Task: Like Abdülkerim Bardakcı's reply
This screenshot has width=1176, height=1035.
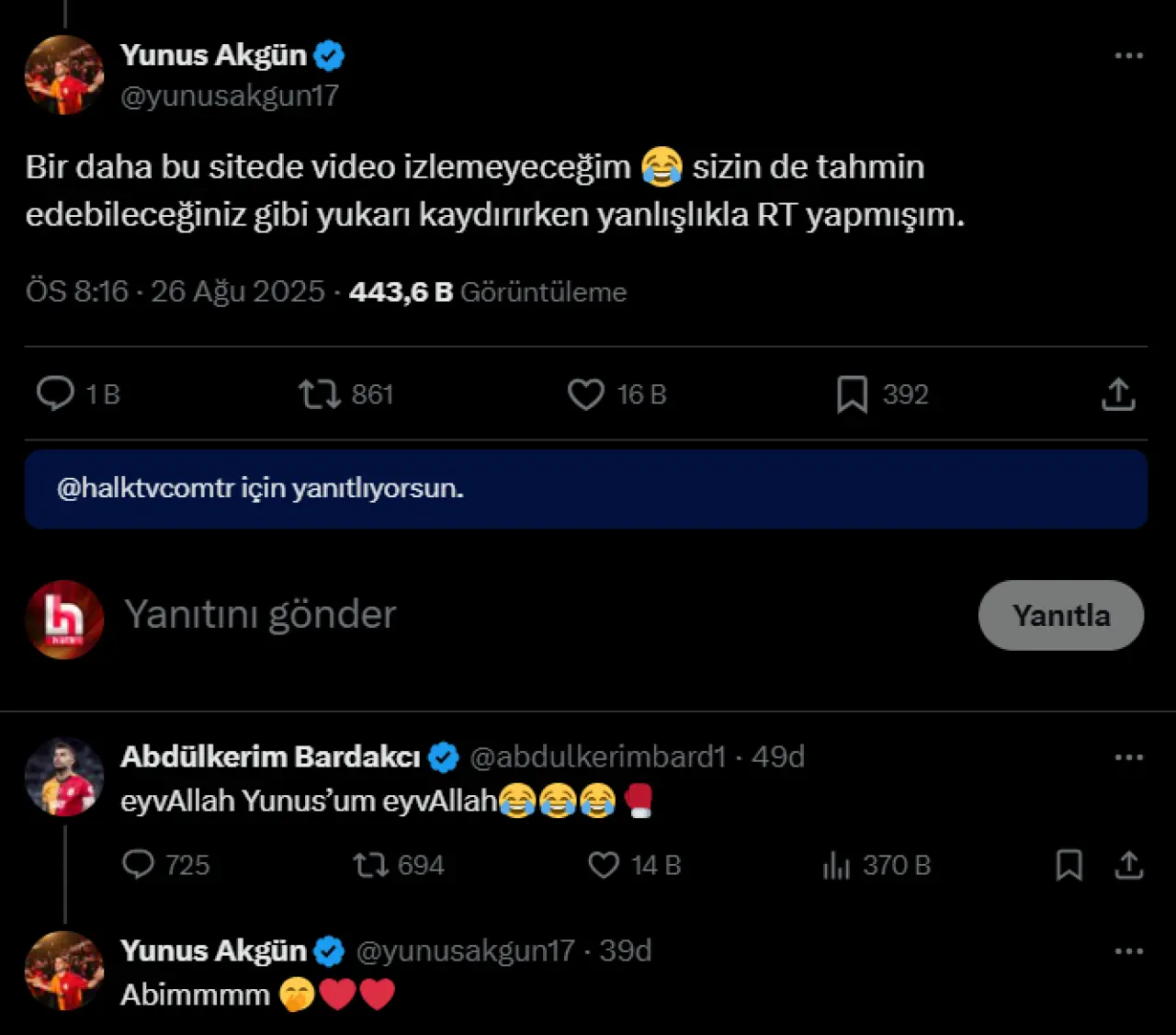Action: point(604,865)
